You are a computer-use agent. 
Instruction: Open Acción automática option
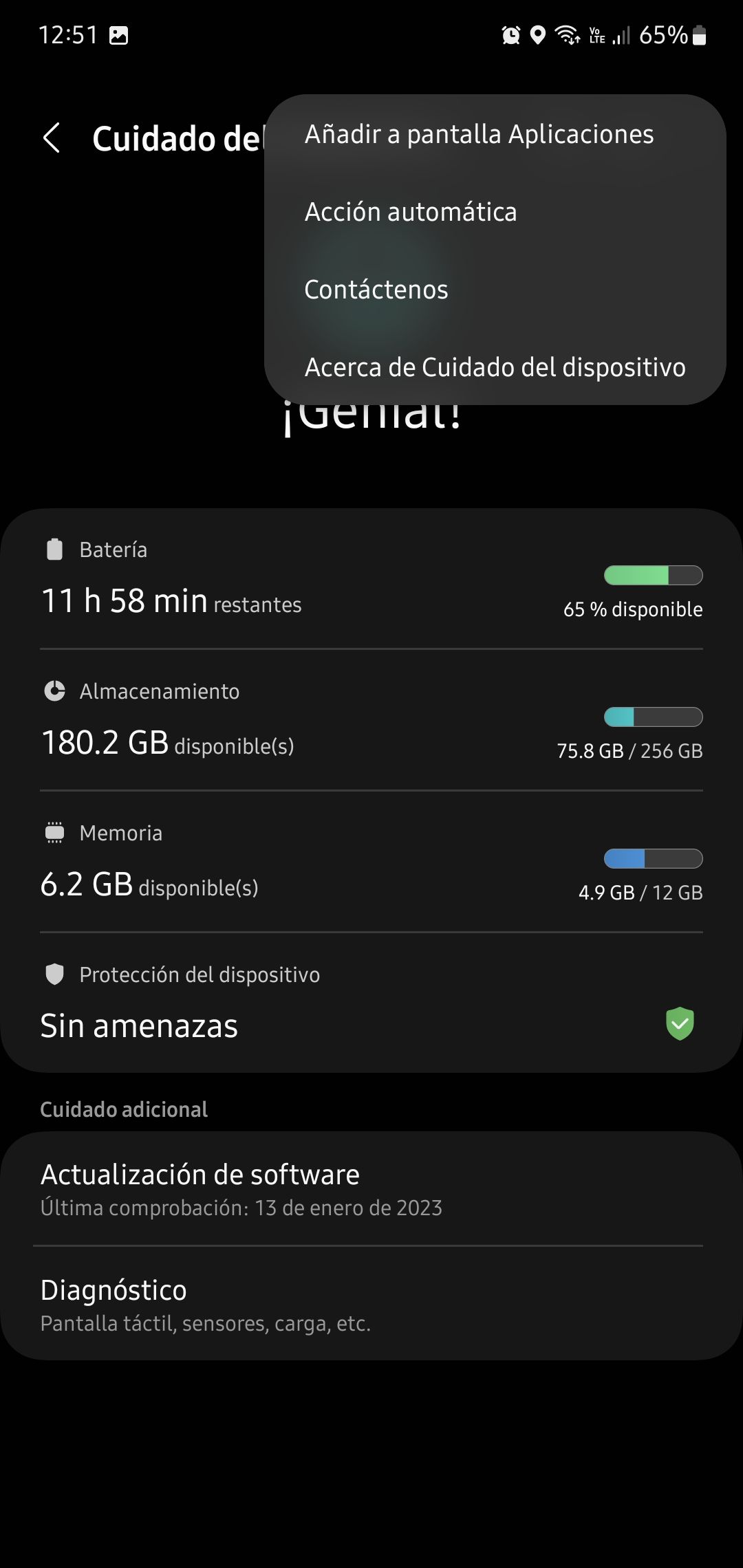(x=411, y=213)
